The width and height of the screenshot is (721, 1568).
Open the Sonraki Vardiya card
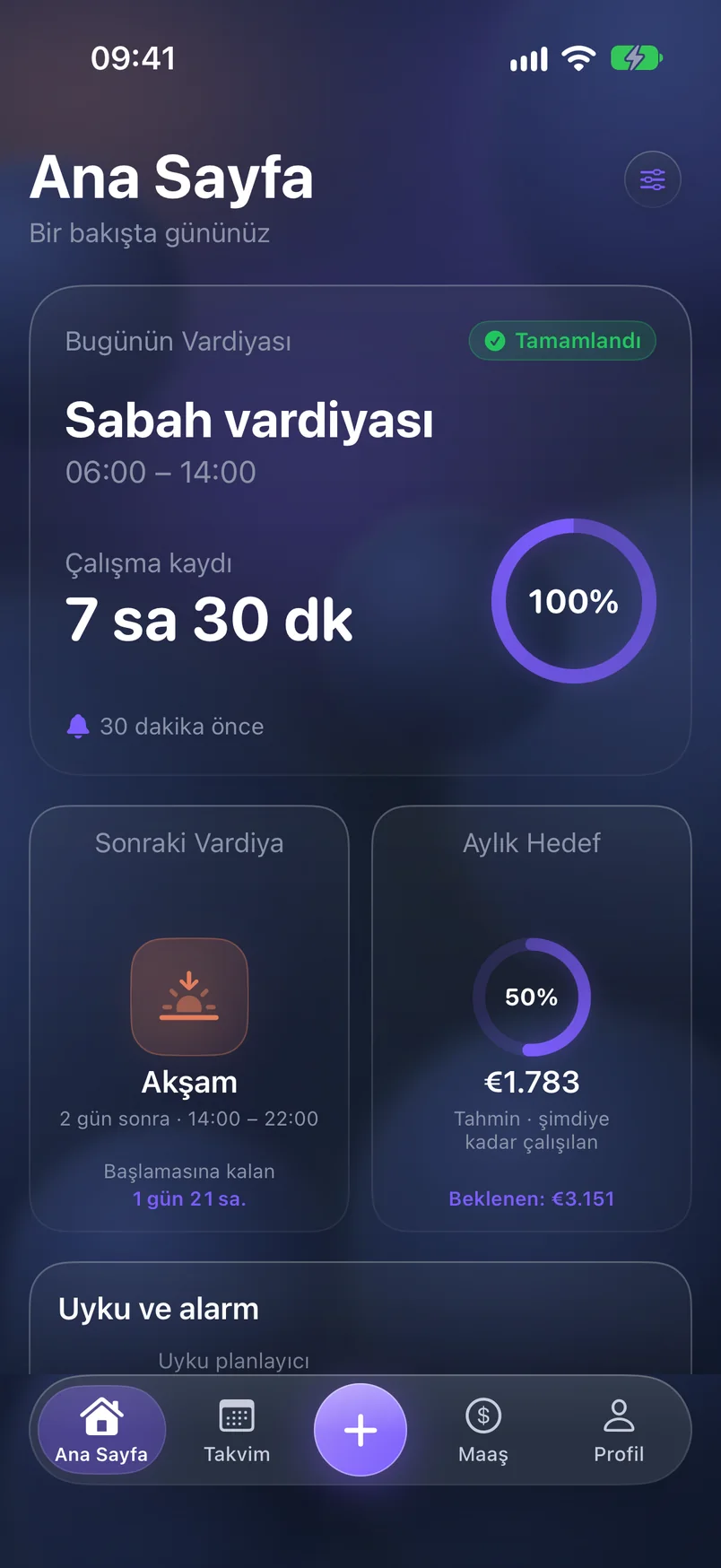(x=189, y=1018)
